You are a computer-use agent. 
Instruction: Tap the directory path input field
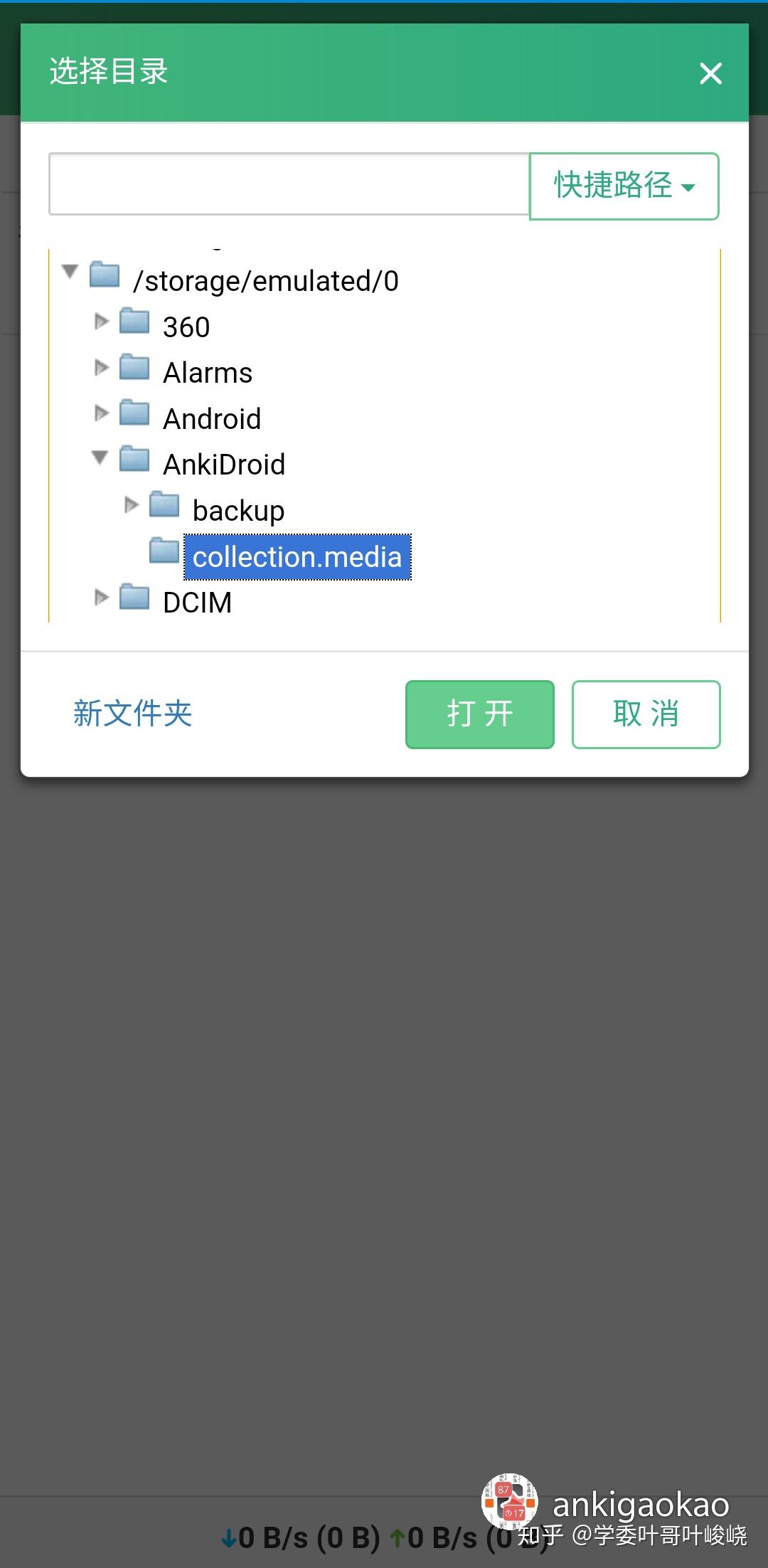288,184
